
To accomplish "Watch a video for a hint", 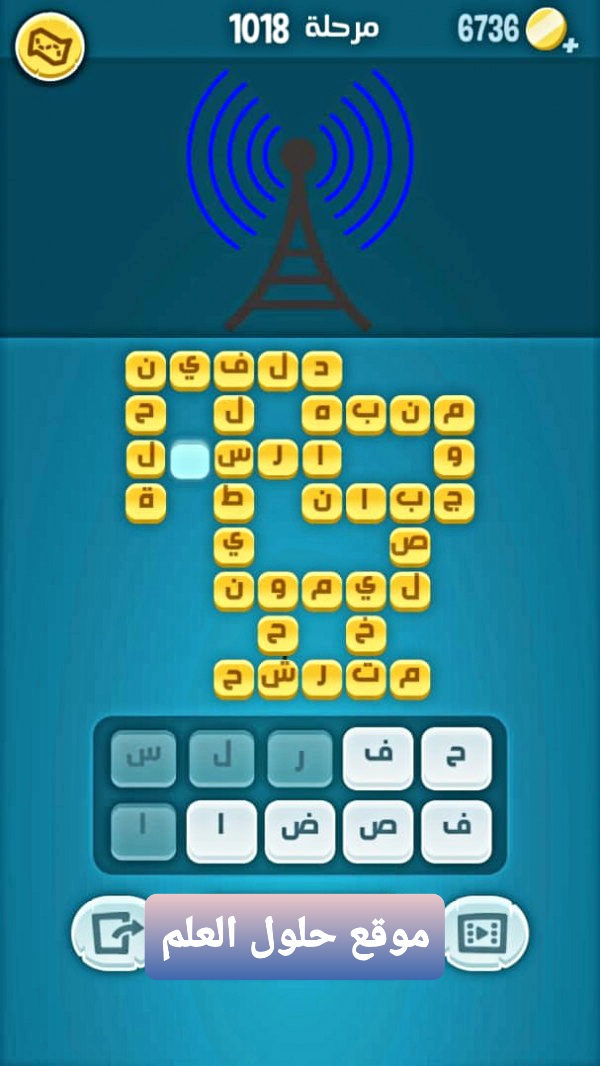I will click(x=484, y=935).
